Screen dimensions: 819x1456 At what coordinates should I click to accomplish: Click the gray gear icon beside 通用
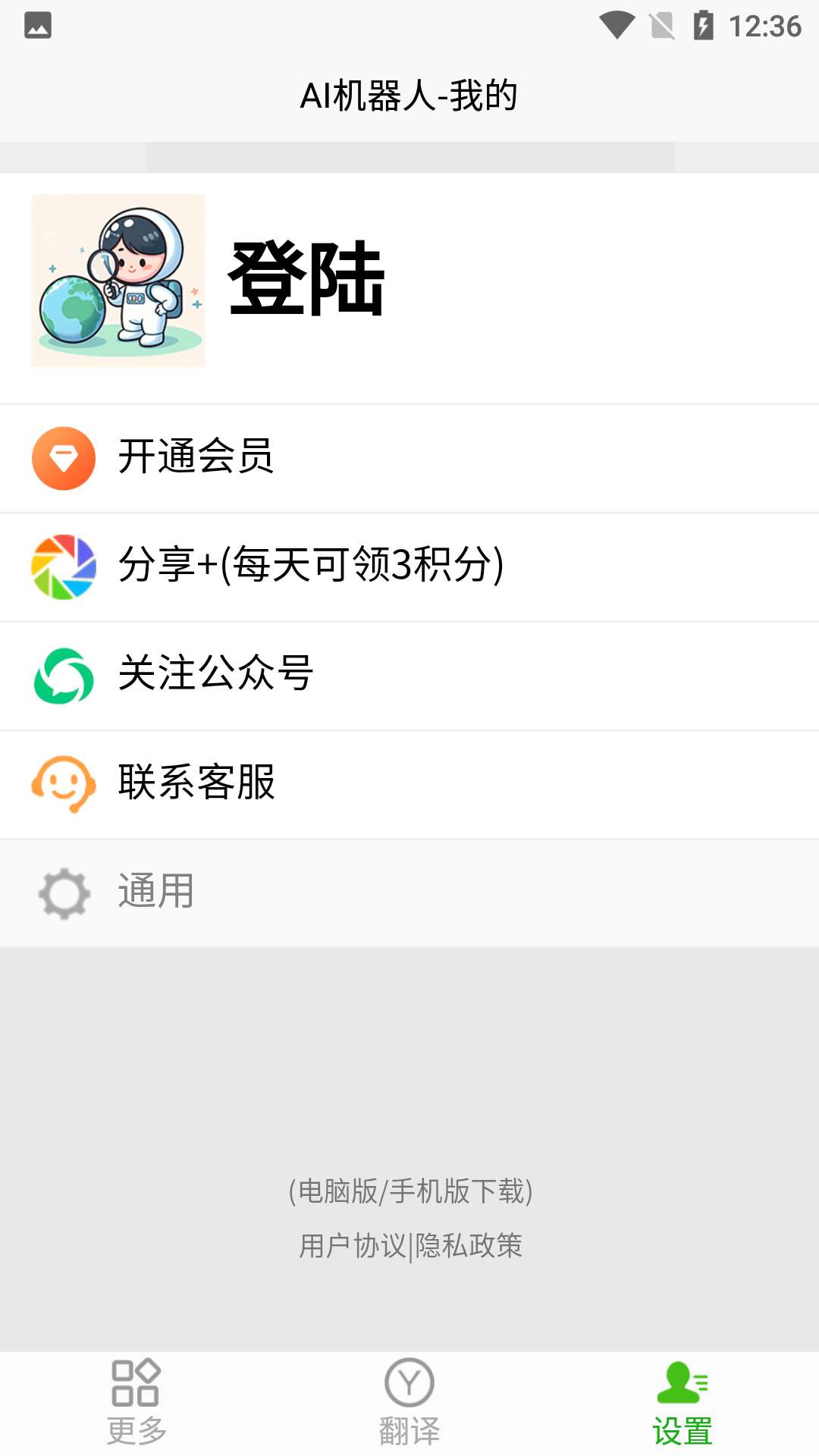point(63,893)
